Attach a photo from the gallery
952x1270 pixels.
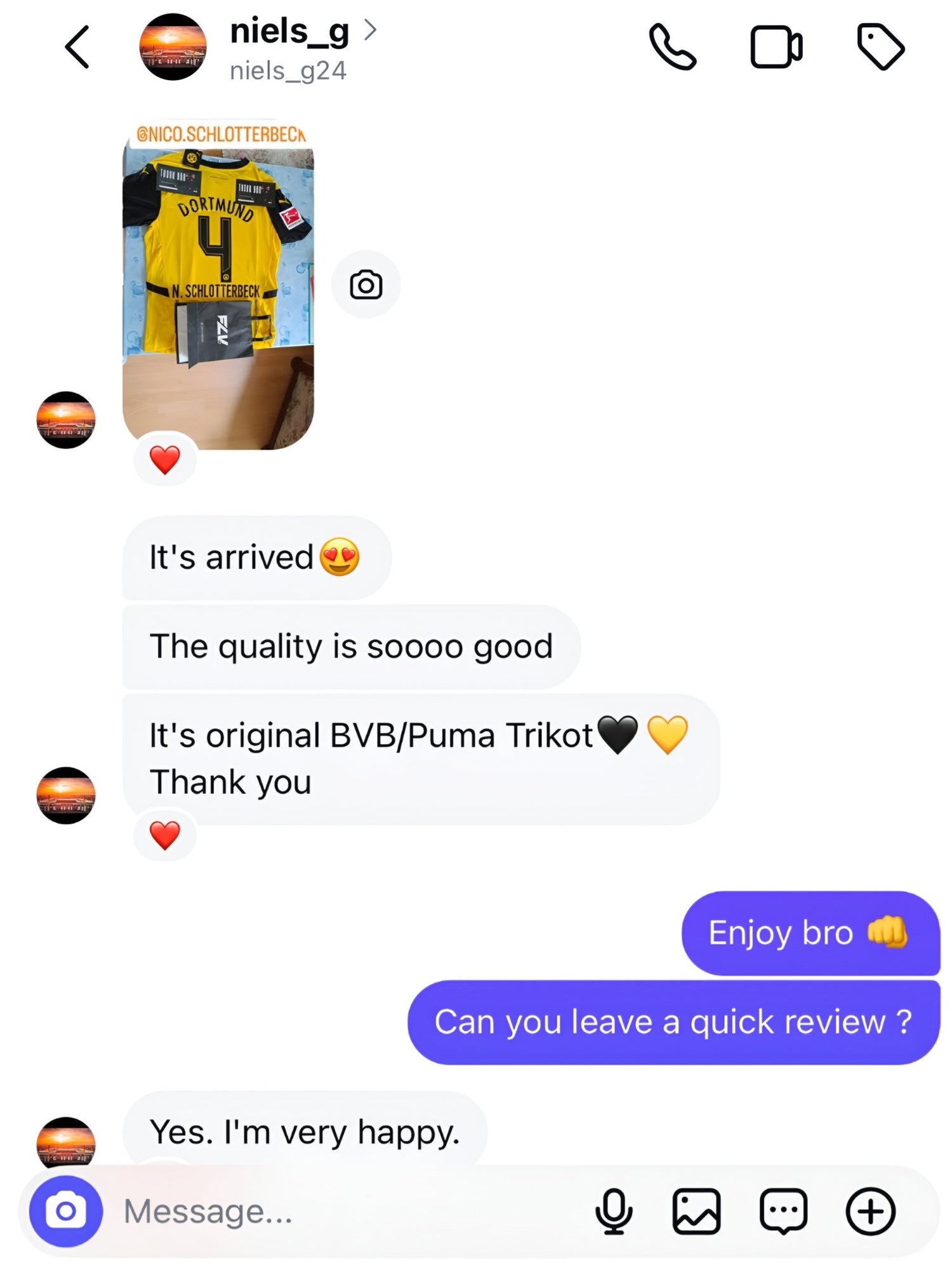pos(696,1211)
